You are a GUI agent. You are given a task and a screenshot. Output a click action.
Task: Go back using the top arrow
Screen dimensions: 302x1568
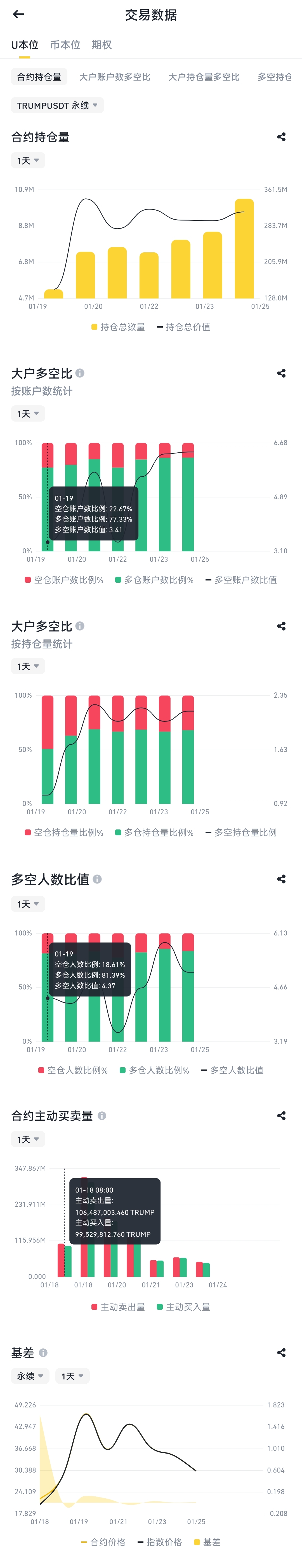pos(18,15)
